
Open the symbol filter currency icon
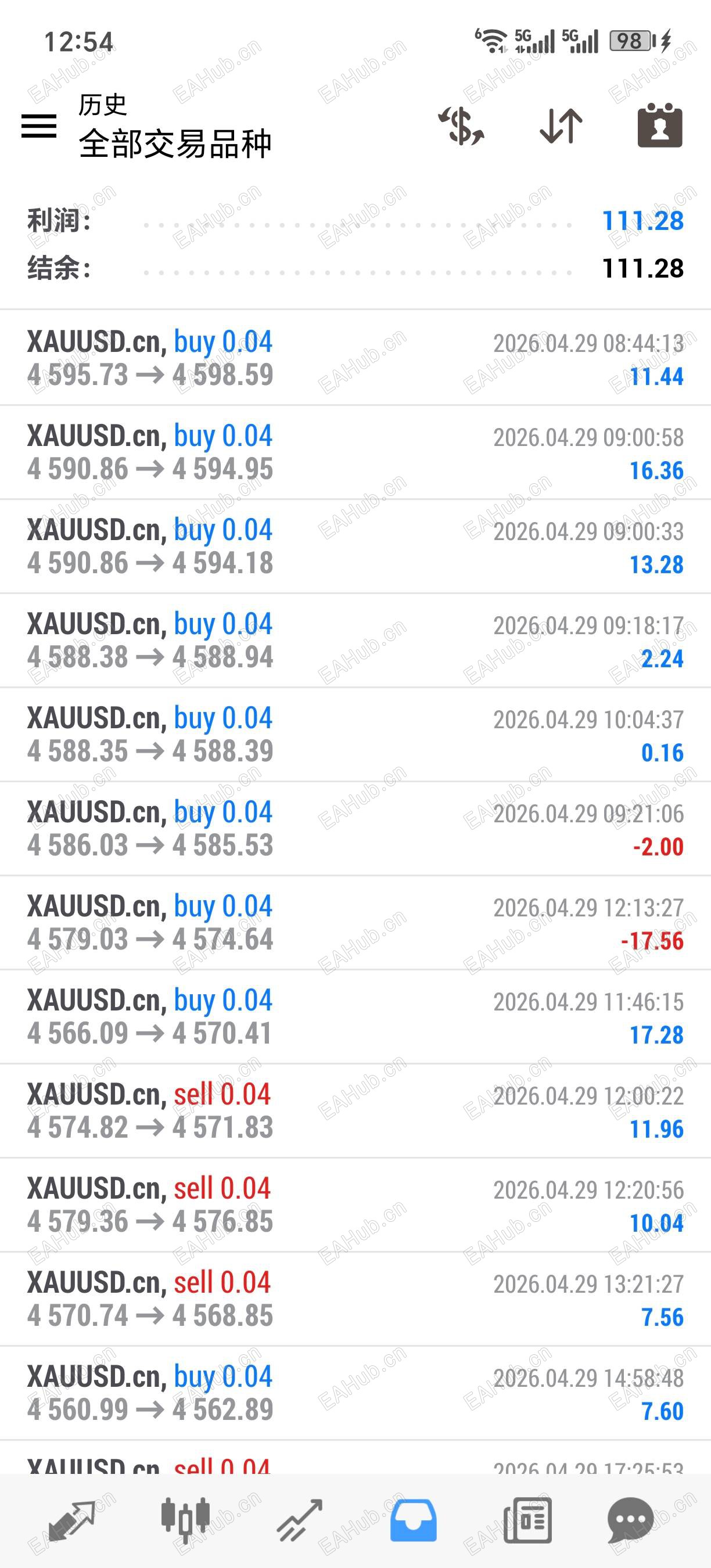click(461, 126)
